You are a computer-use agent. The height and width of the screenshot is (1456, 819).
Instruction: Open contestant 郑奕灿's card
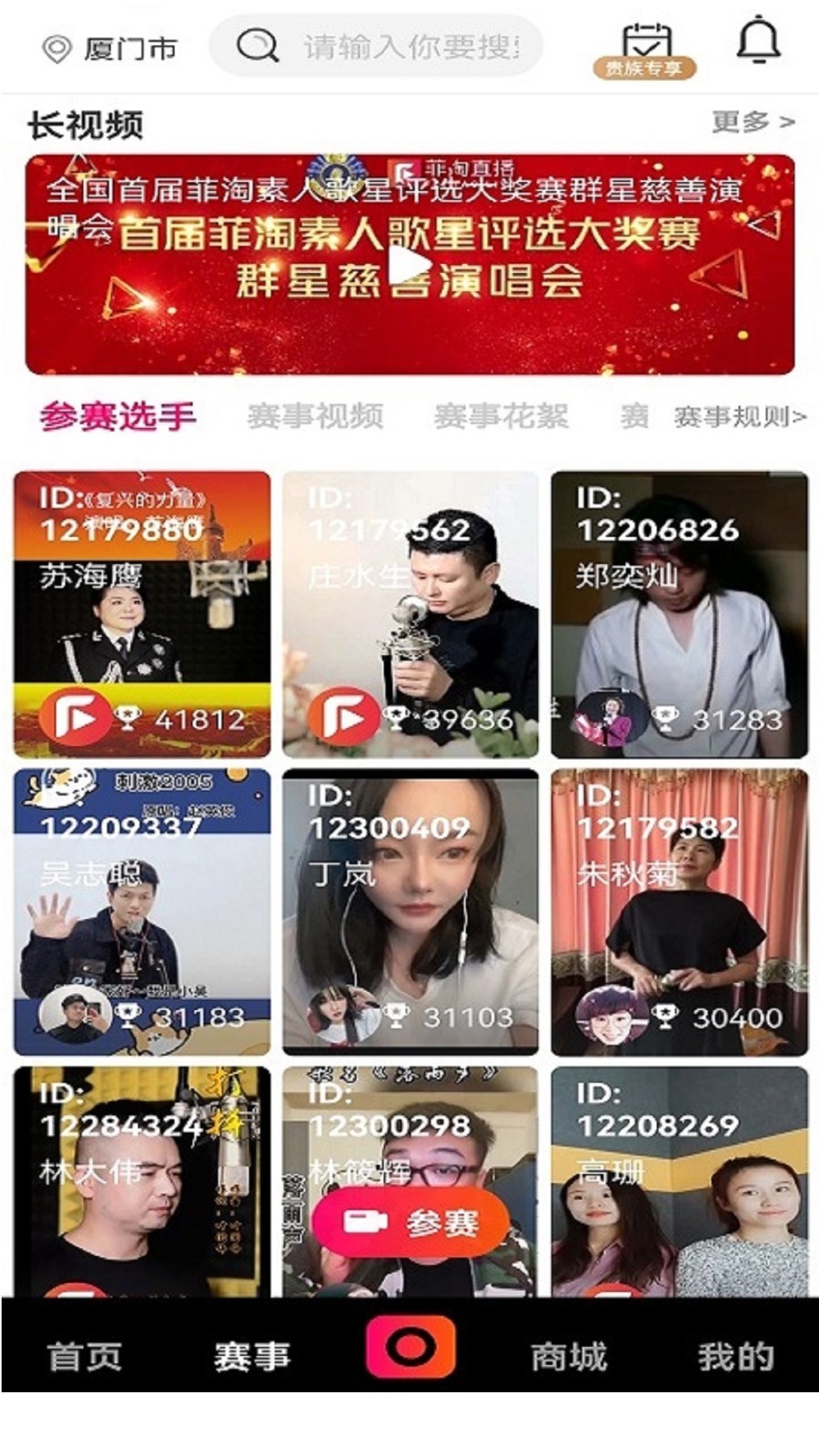point(679,614)
